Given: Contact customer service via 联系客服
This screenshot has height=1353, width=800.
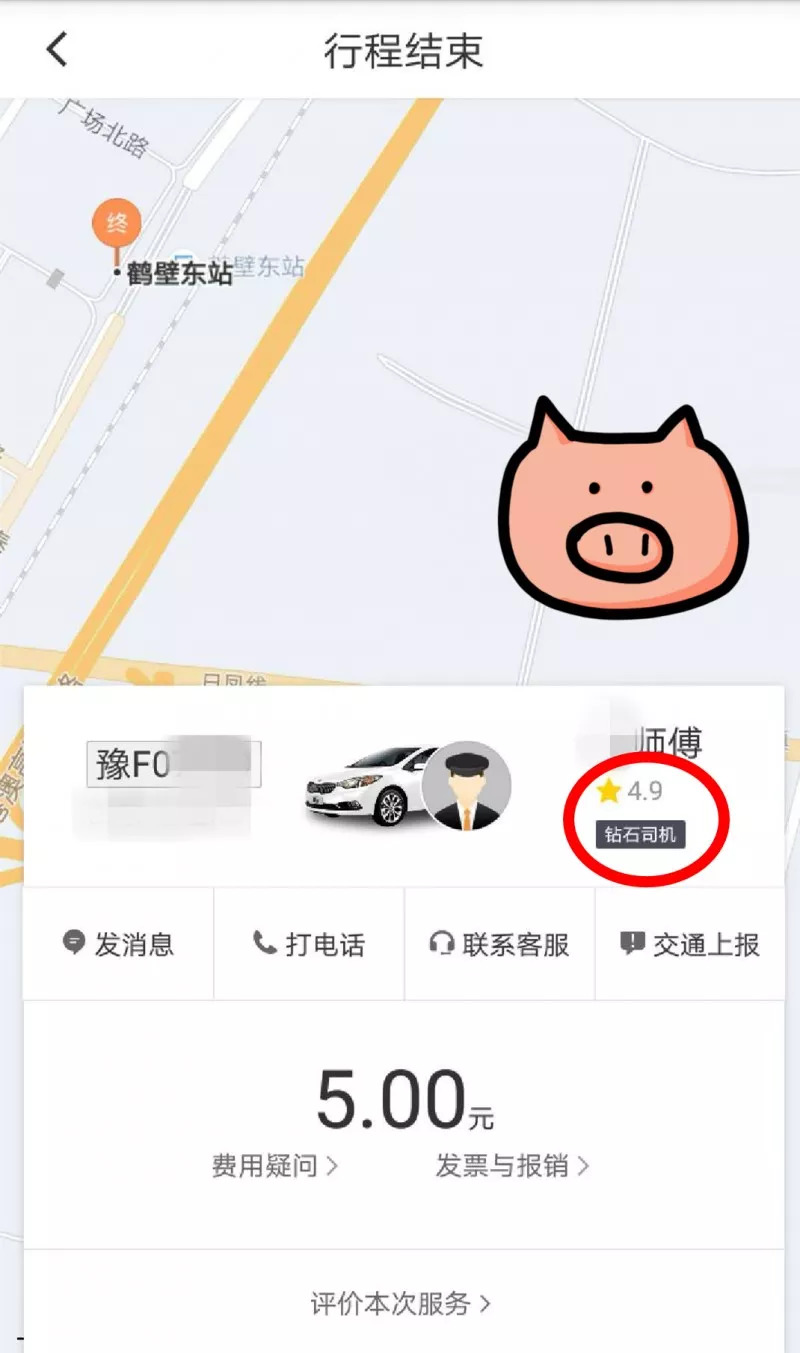Looking at the screenshot, I should [x=500, y=944].
